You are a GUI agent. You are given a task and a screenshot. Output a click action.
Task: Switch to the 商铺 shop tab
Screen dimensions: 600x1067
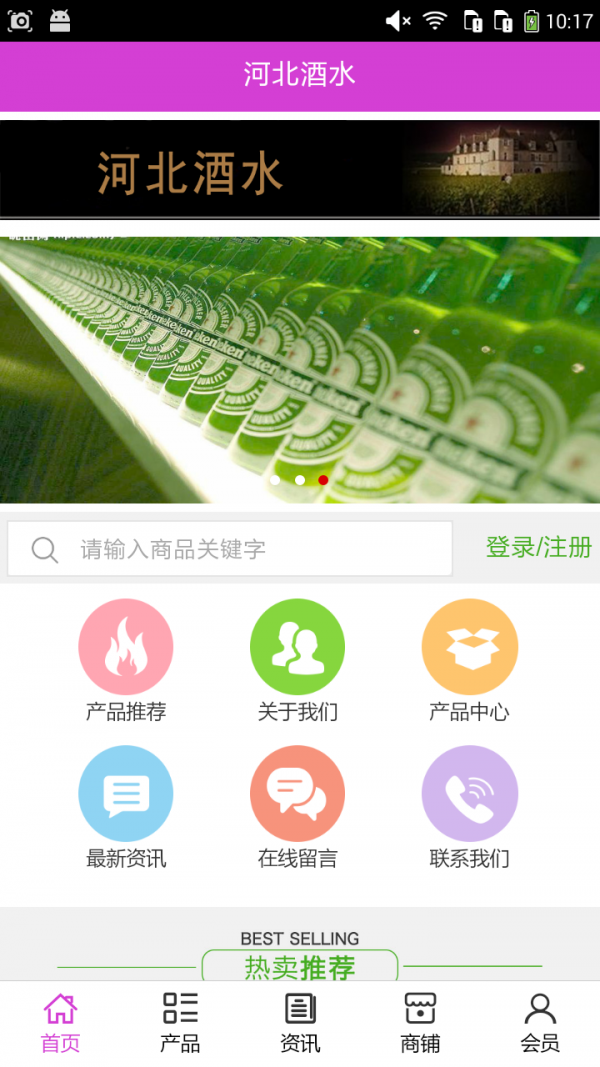[420, 1023]
